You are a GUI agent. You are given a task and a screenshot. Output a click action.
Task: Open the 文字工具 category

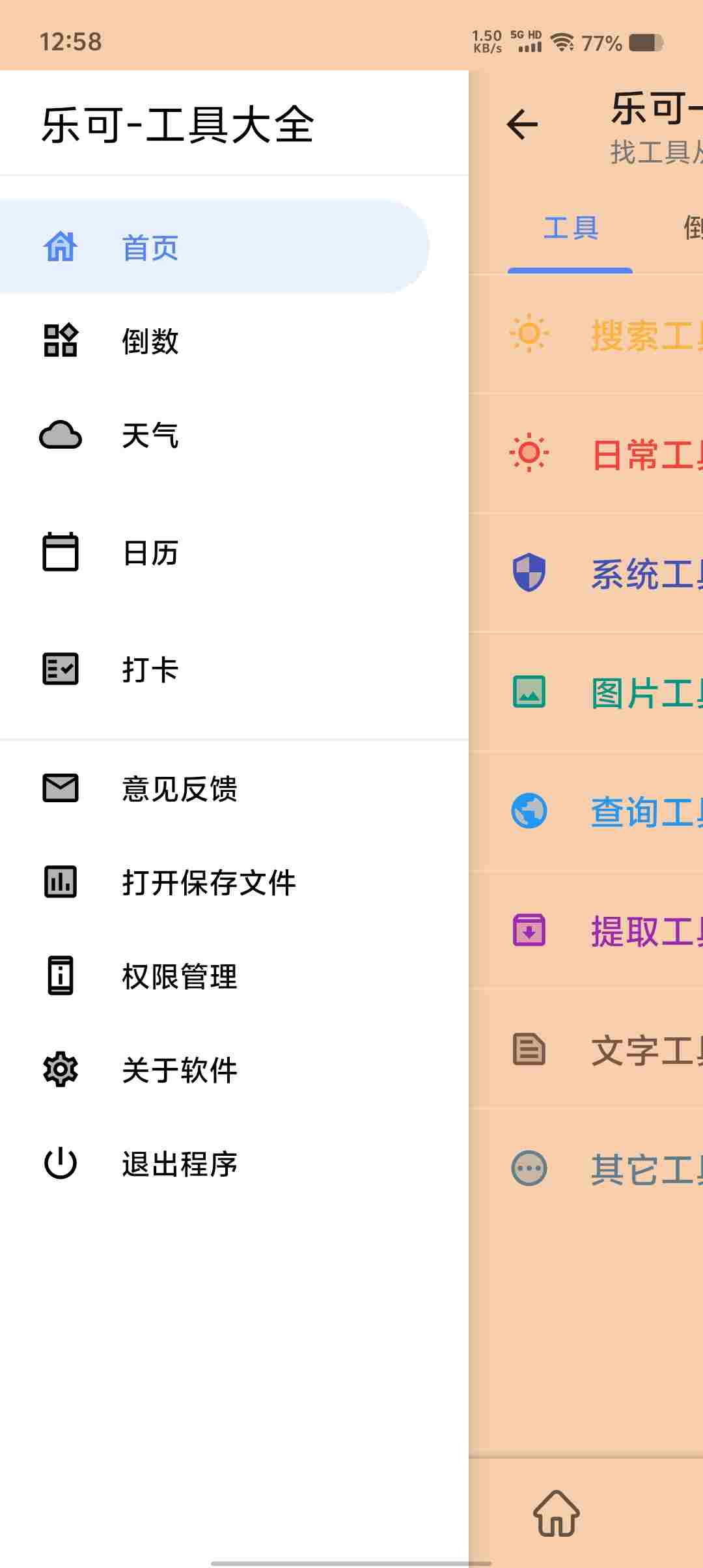(x=586, y=1050)
